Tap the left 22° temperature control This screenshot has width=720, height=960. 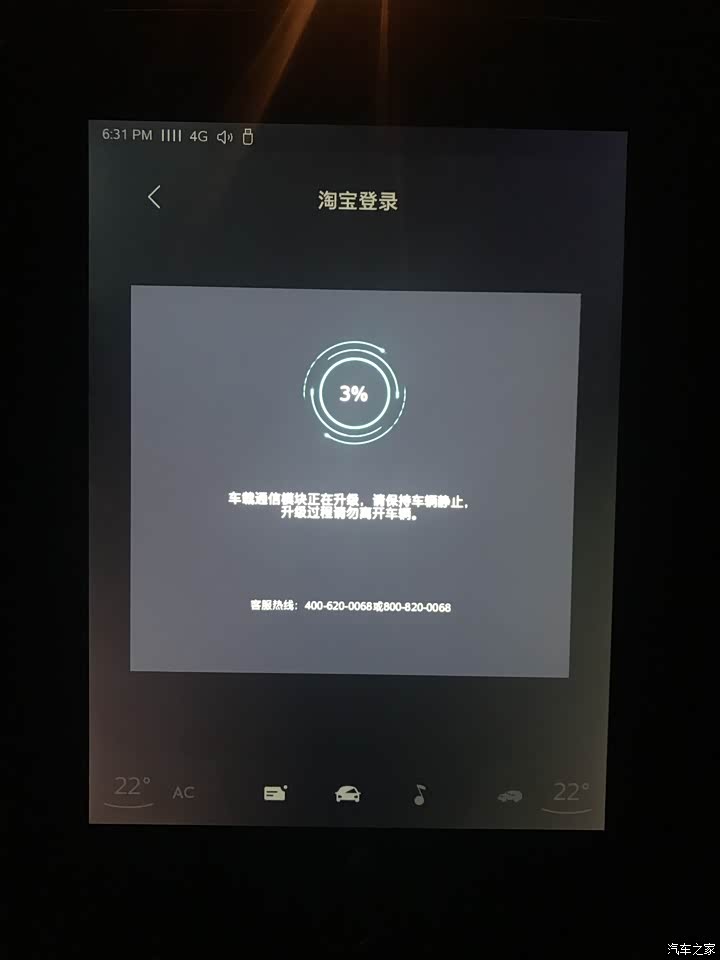131,790
